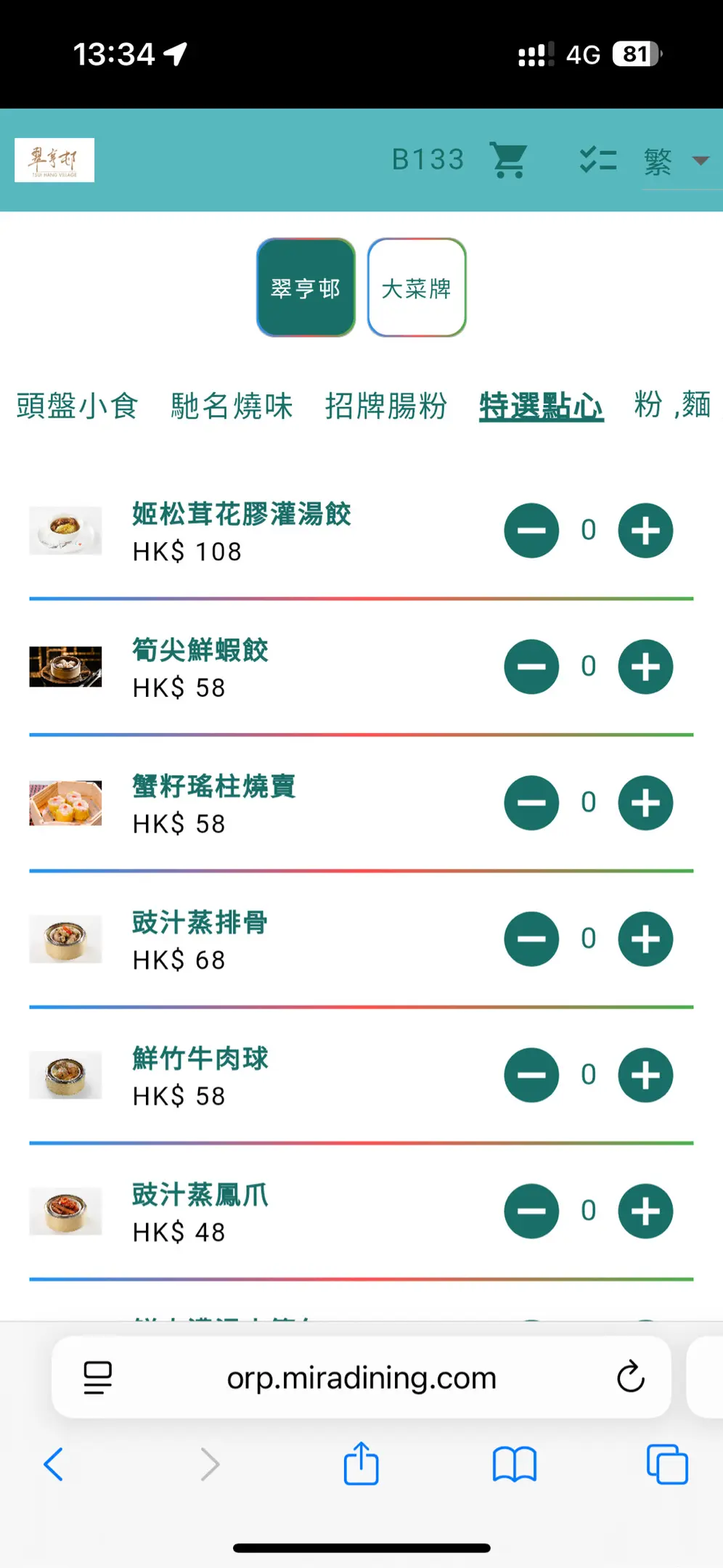
Task: Open the shopping cart
Action: pyautogui.click(x=508, y=160)
